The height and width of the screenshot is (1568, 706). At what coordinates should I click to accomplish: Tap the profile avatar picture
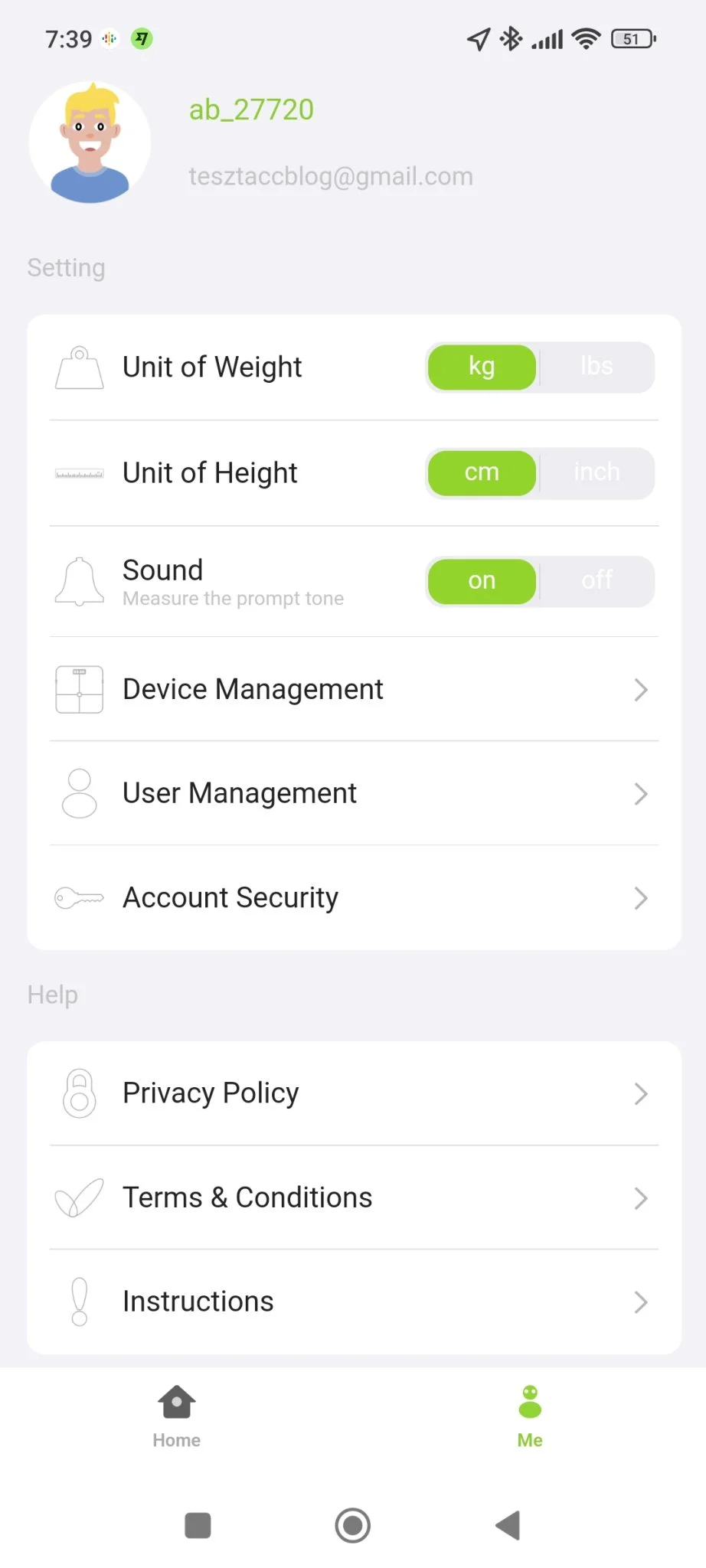[90, 143]
